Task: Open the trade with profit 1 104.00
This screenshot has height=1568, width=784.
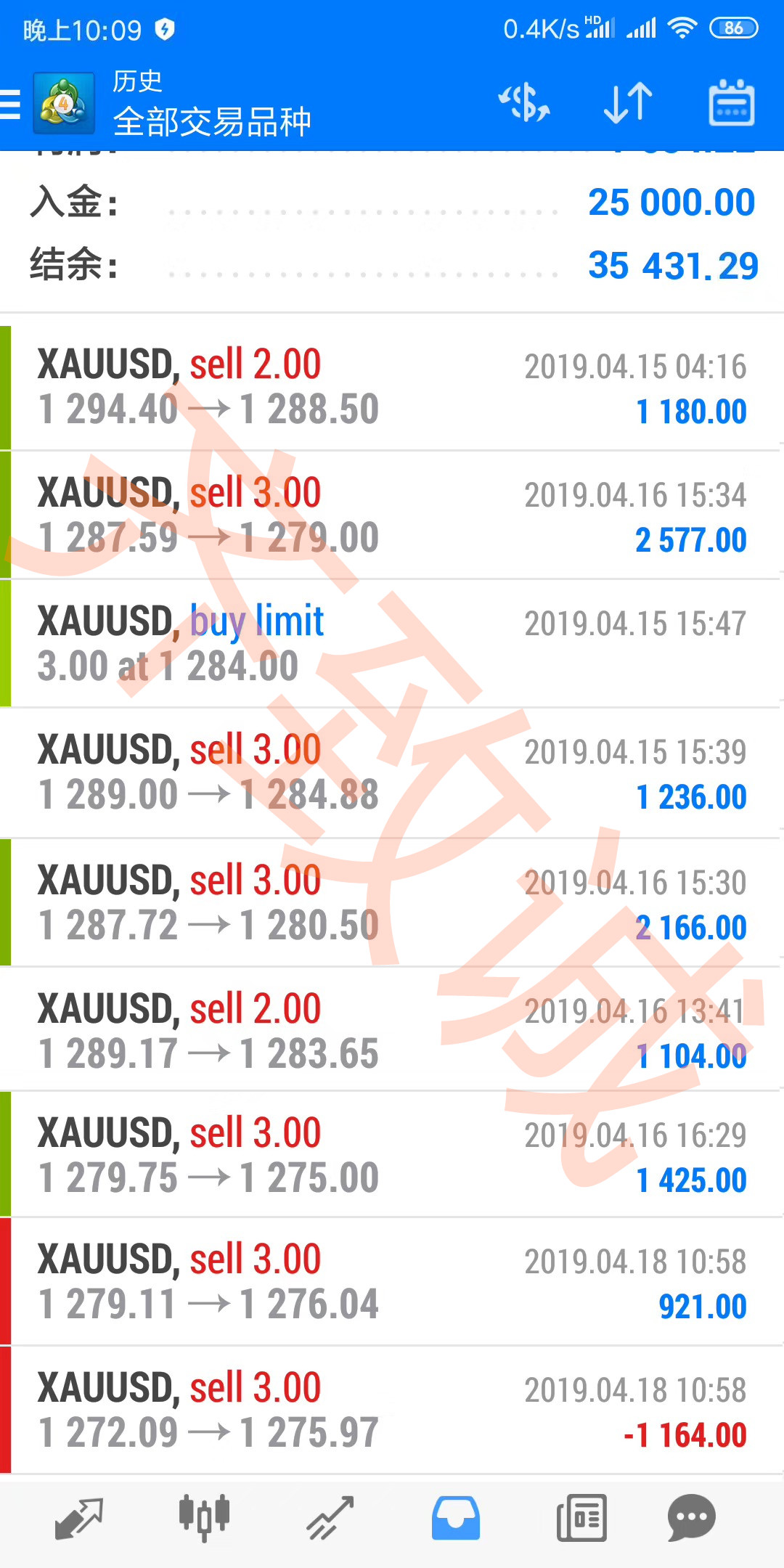Action: coord(392,1031)
